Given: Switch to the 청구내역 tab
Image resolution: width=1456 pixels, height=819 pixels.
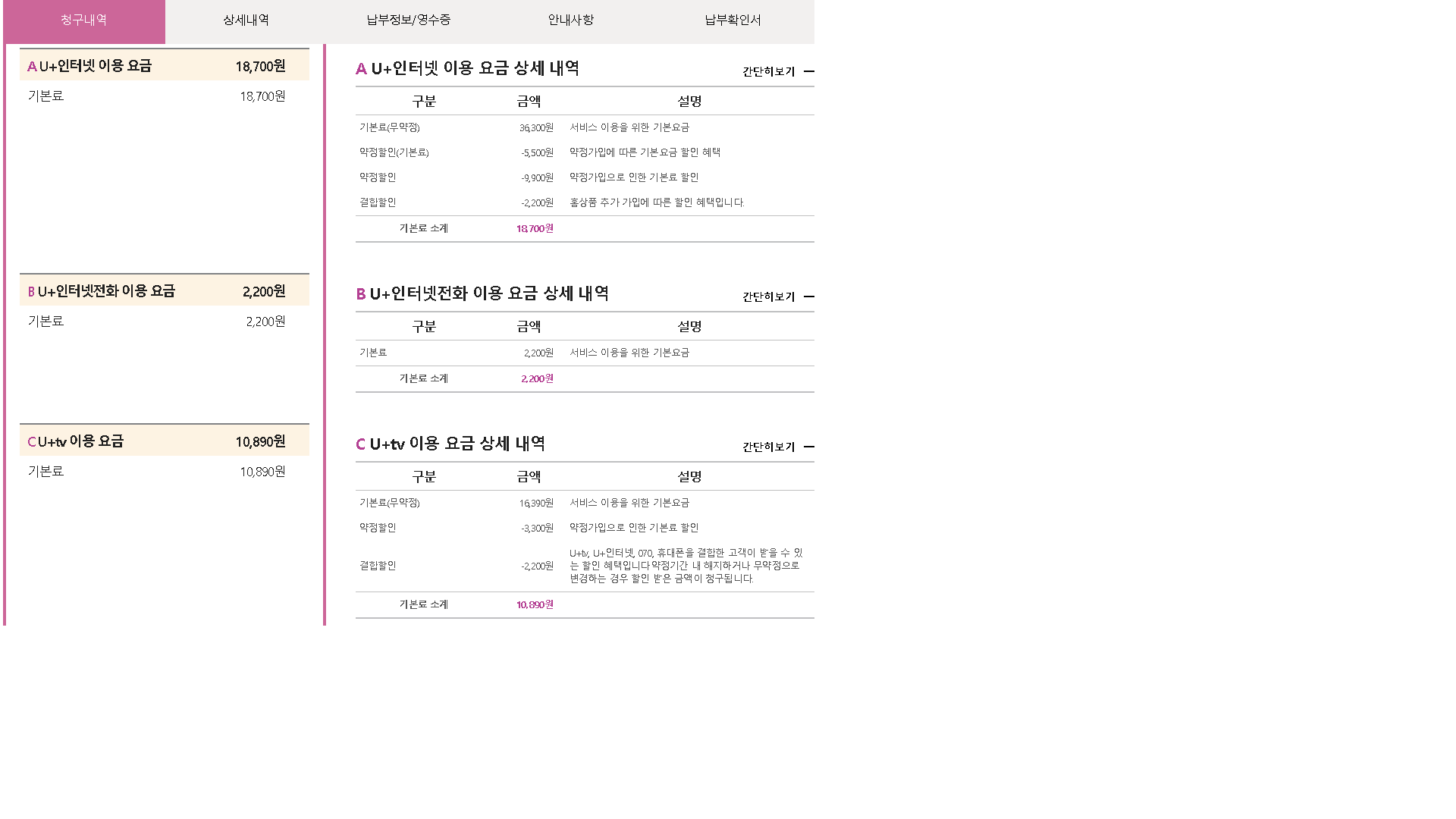Looking at the screenshot, I should pyautogui.click(x=84, y=20).
